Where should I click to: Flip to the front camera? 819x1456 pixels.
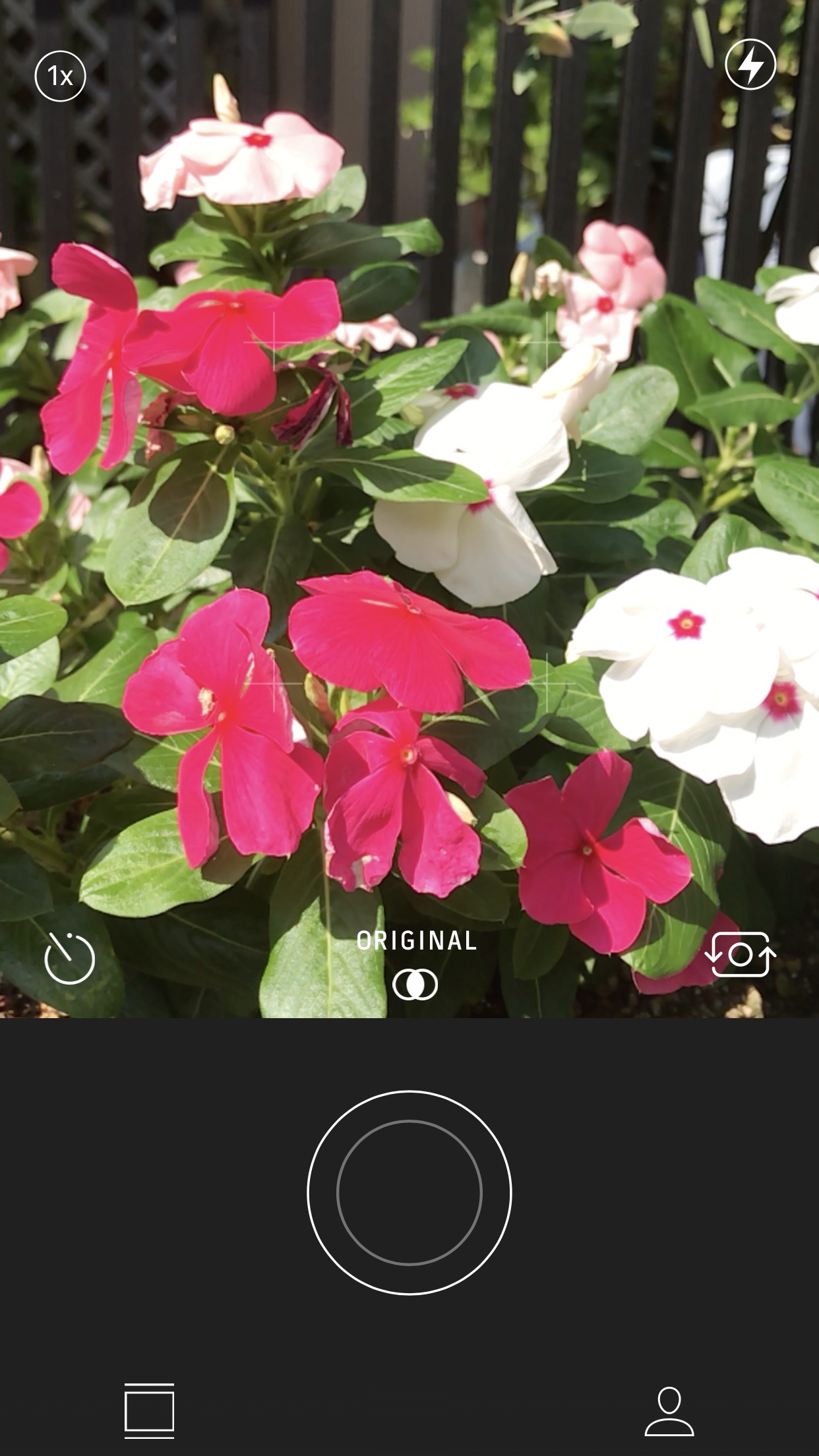[741, 954]
